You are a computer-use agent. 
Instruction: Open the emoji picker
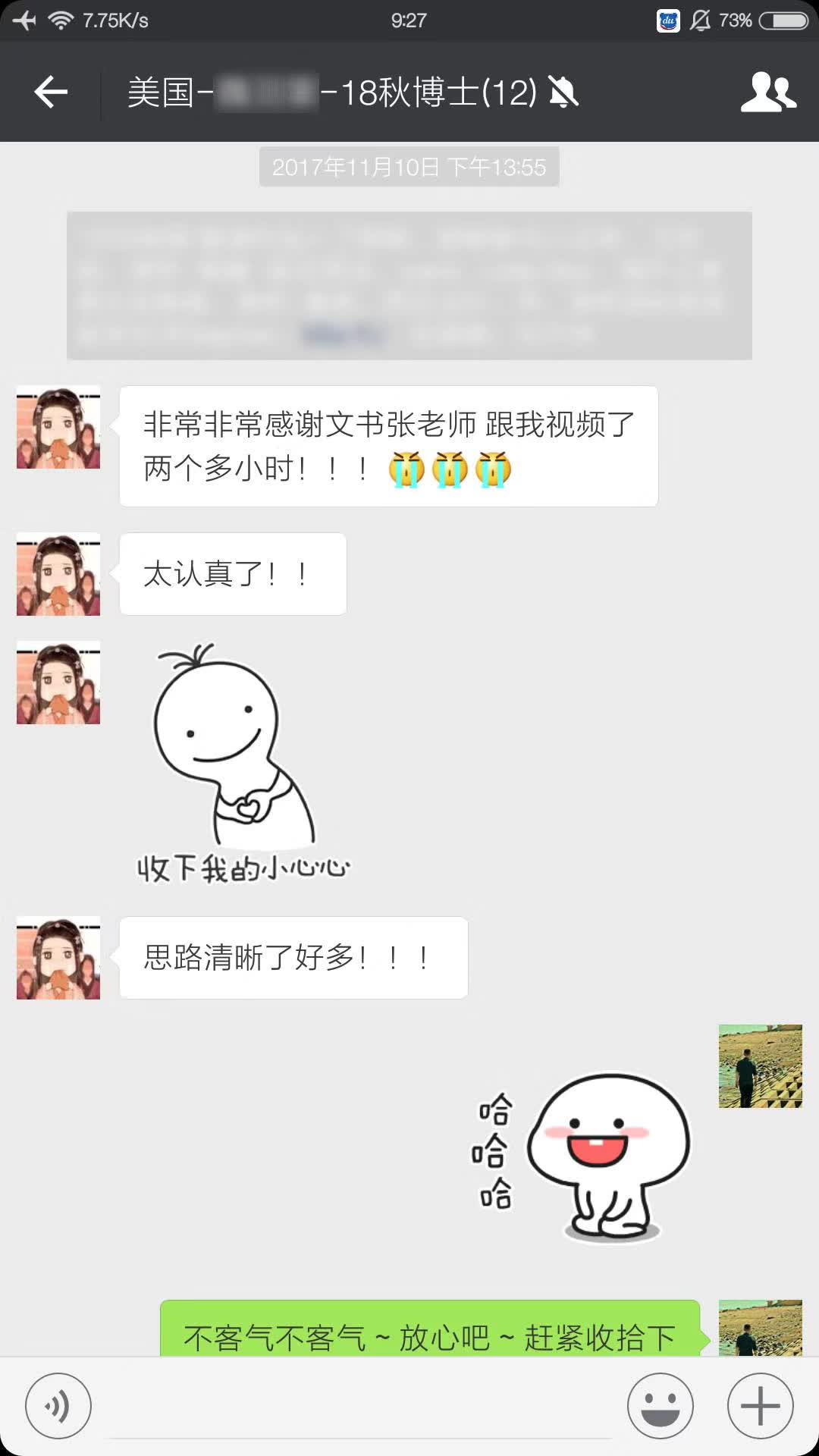(x=660, y=1405)
